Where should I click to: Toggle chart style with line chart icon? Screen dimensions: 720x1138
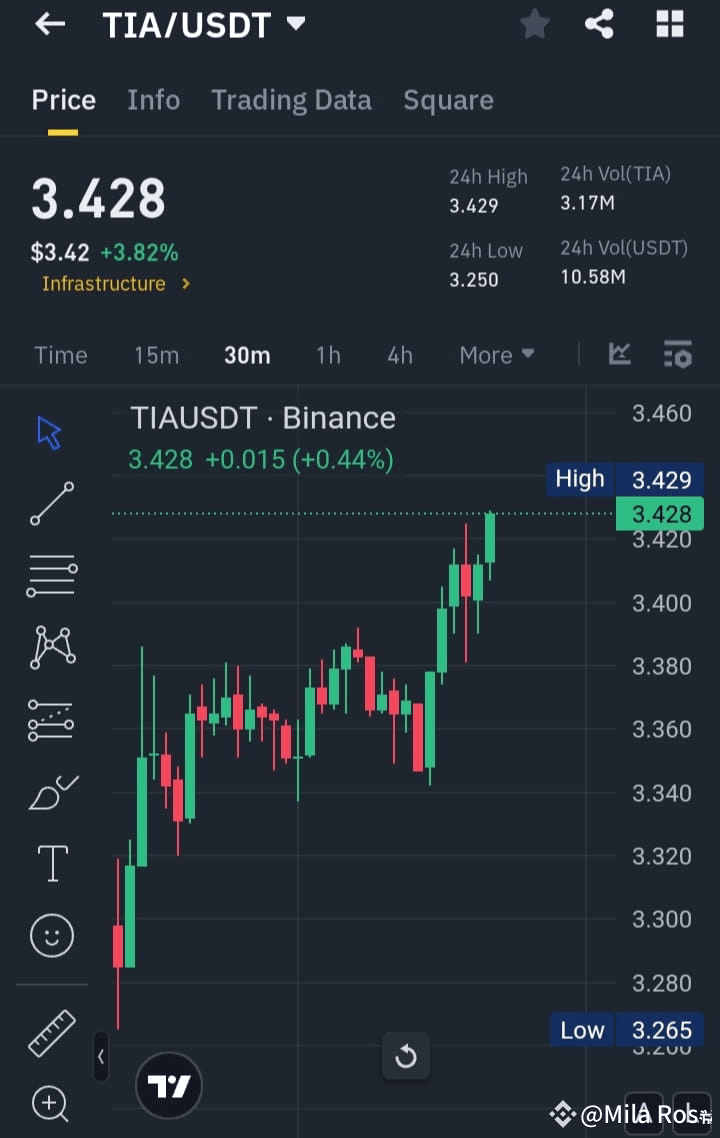point(620,354)
